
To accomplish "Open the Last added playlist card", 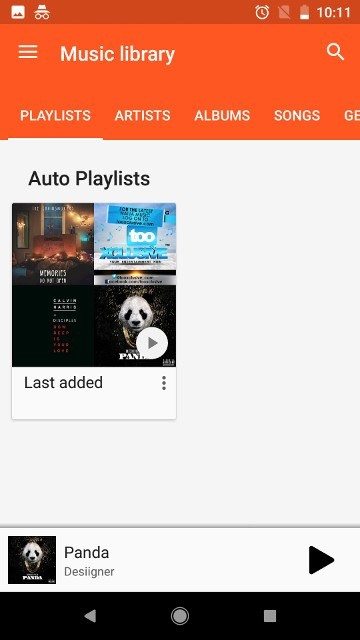I will 94,311.
